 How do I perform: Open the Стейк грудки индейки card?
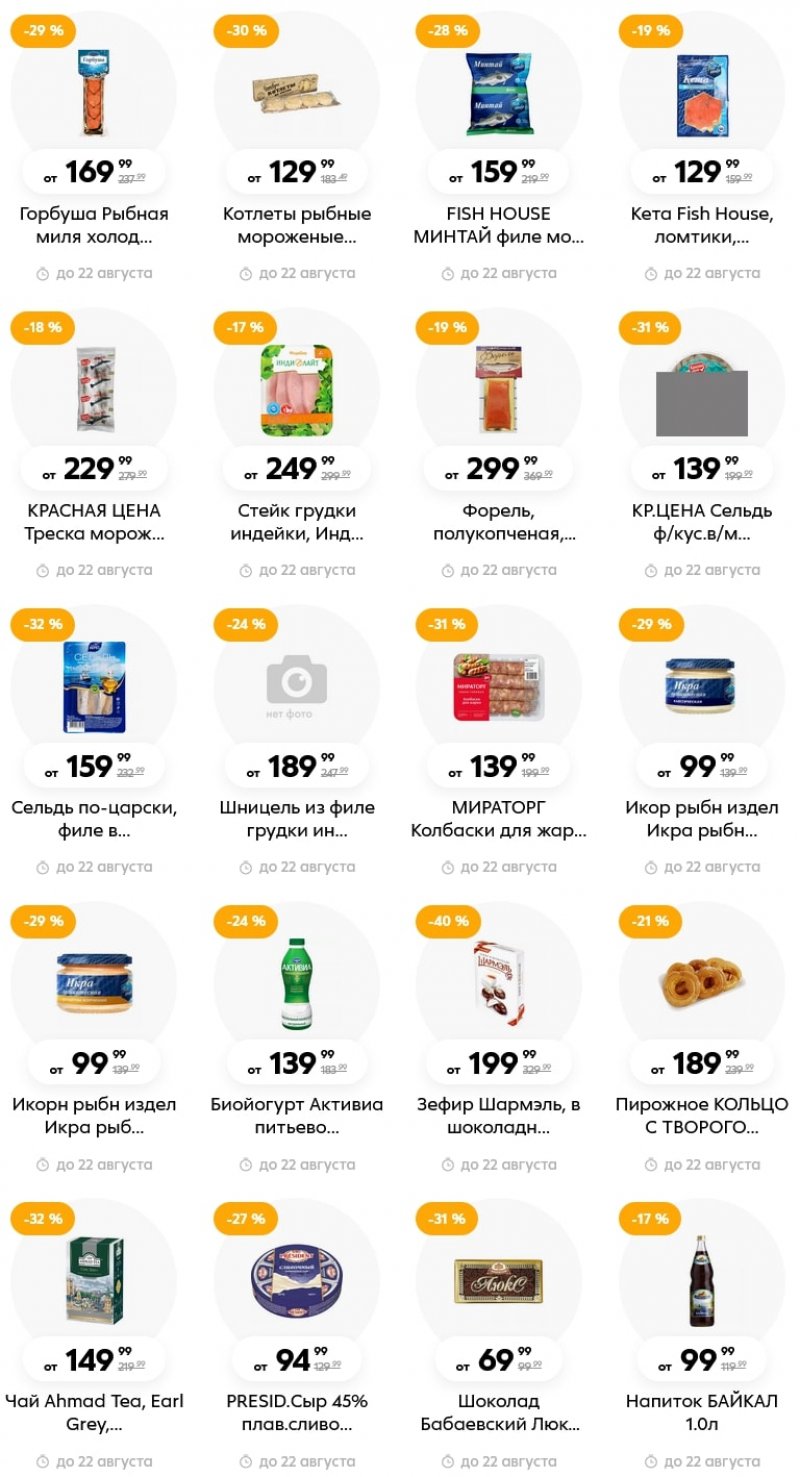point(296,522)
